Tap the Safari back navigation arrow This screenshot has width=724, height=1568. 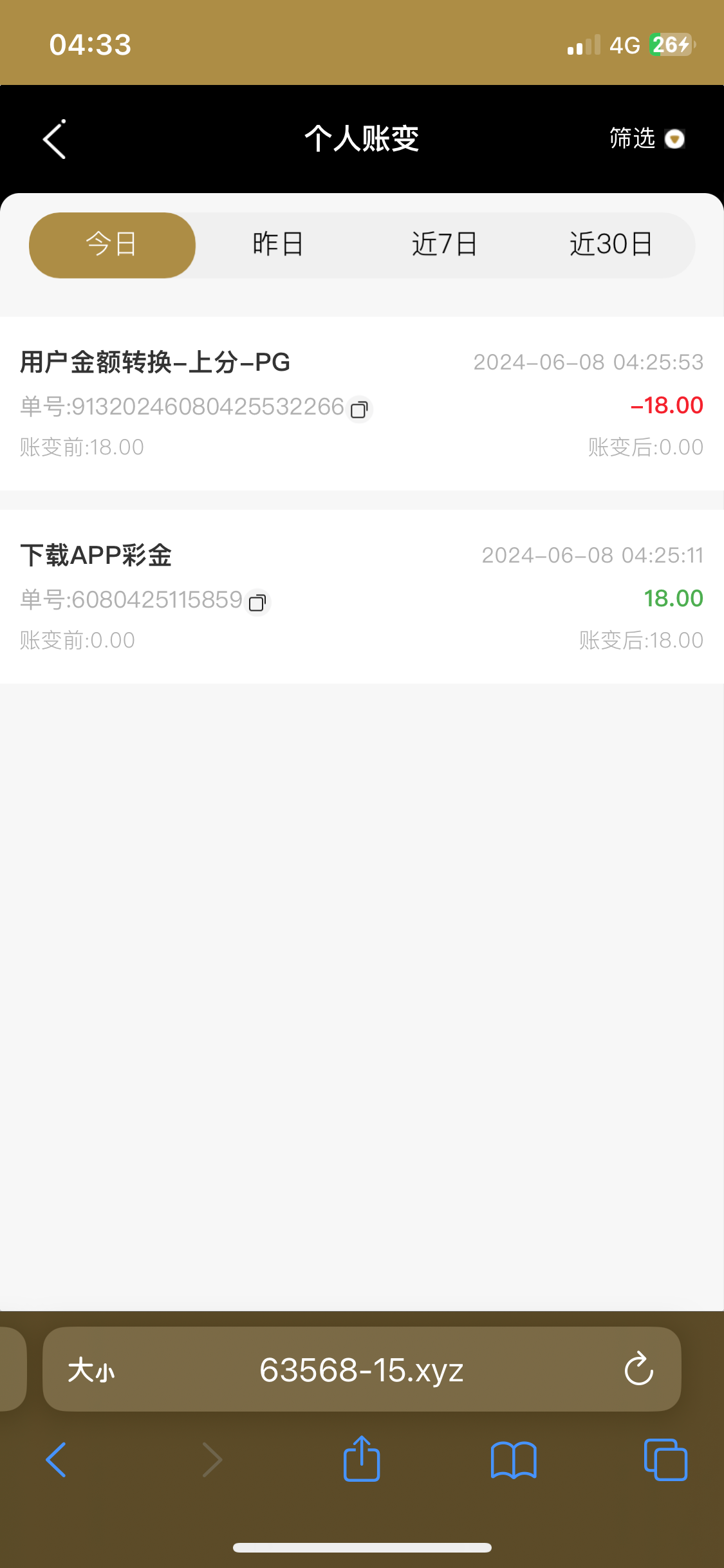click(57, 1459)
